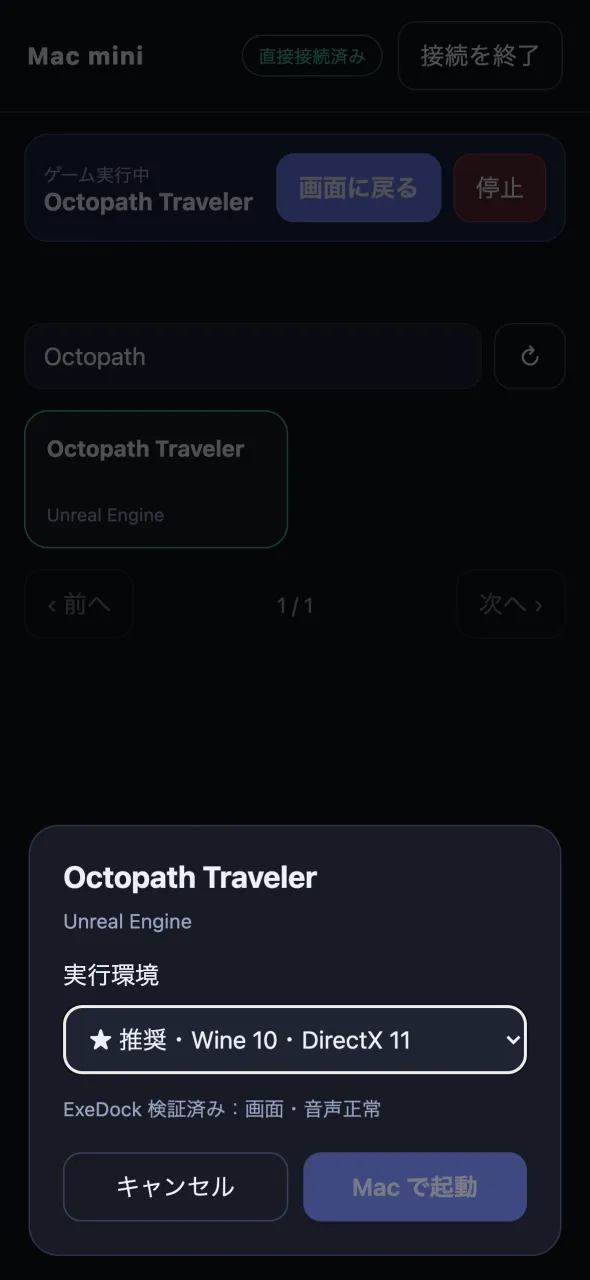Tap the キャンセル button

click(x=176, y=1187)
